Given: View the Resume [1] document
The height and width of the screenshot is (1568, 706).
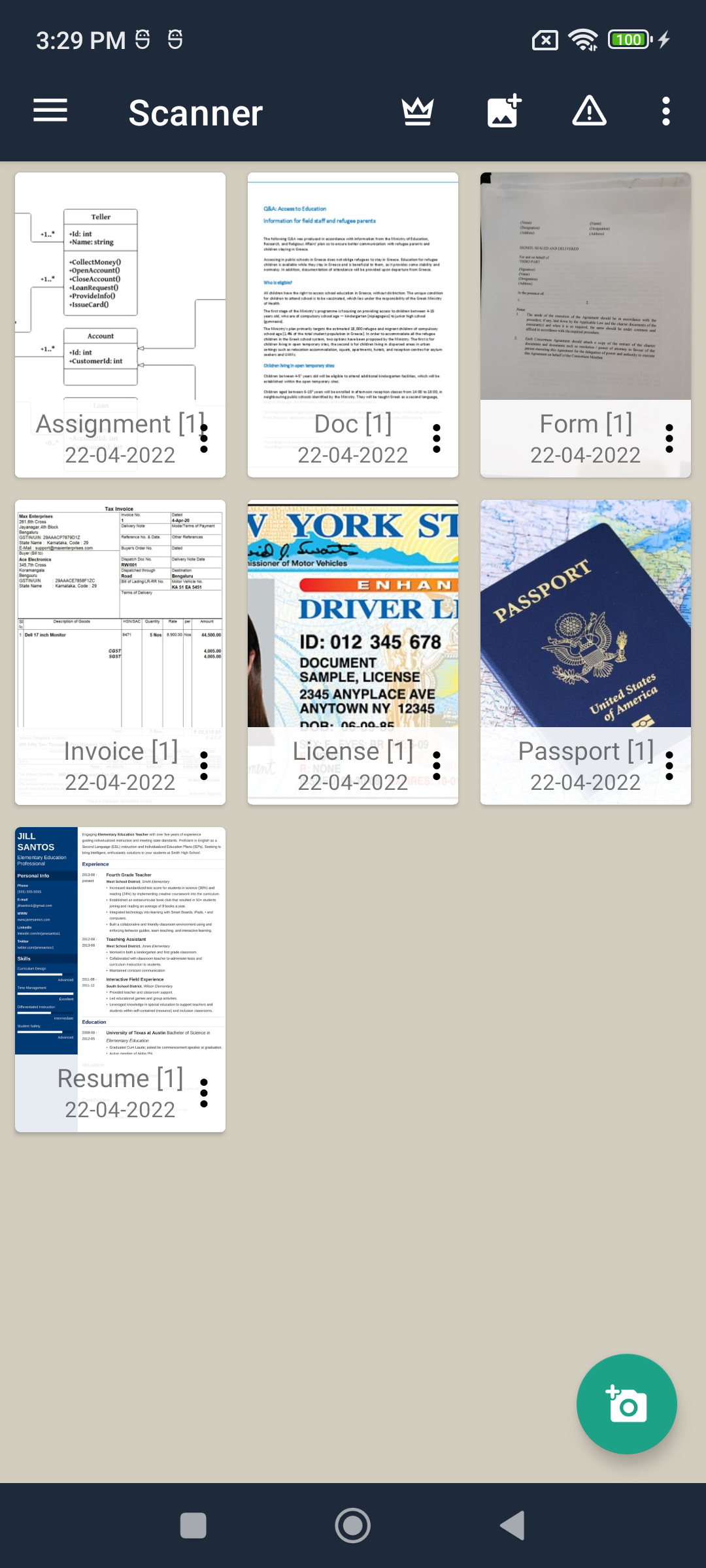Looking at the screenshot, I should (120, 947).
